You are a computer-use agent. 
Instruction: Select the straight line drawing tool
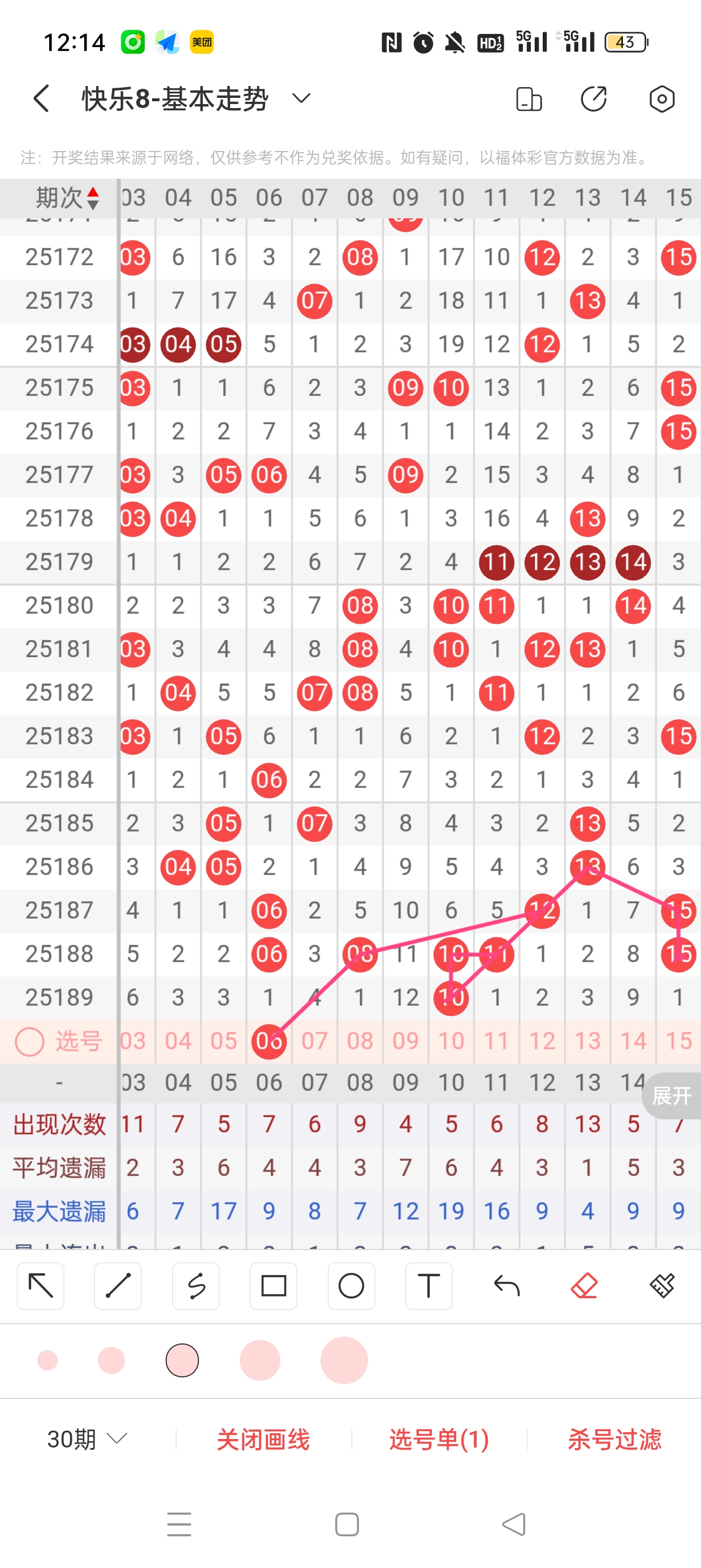click(x=118, y=1286)
